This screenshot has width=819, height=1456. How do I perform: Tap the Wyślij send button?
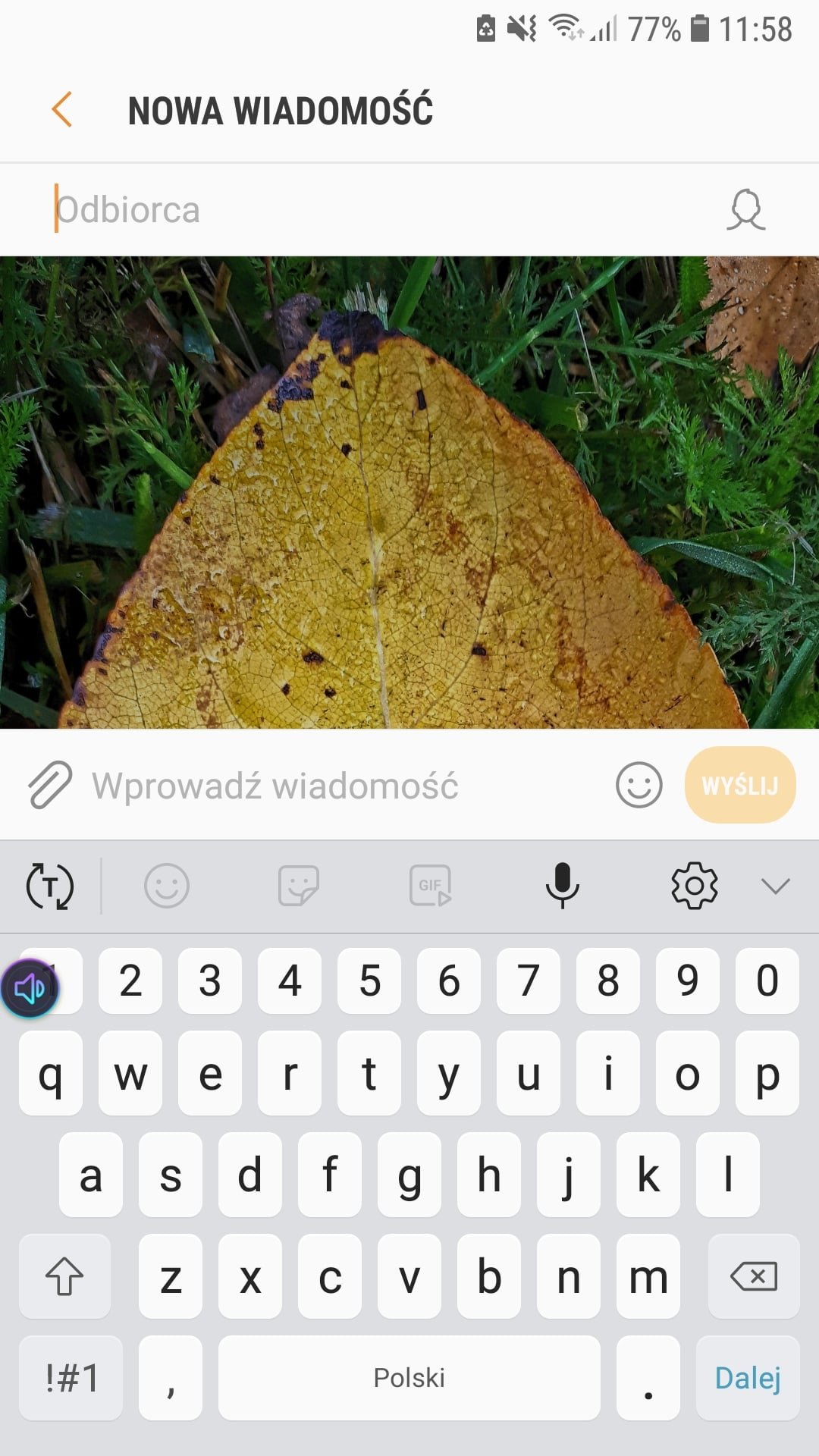click(740, 785)
